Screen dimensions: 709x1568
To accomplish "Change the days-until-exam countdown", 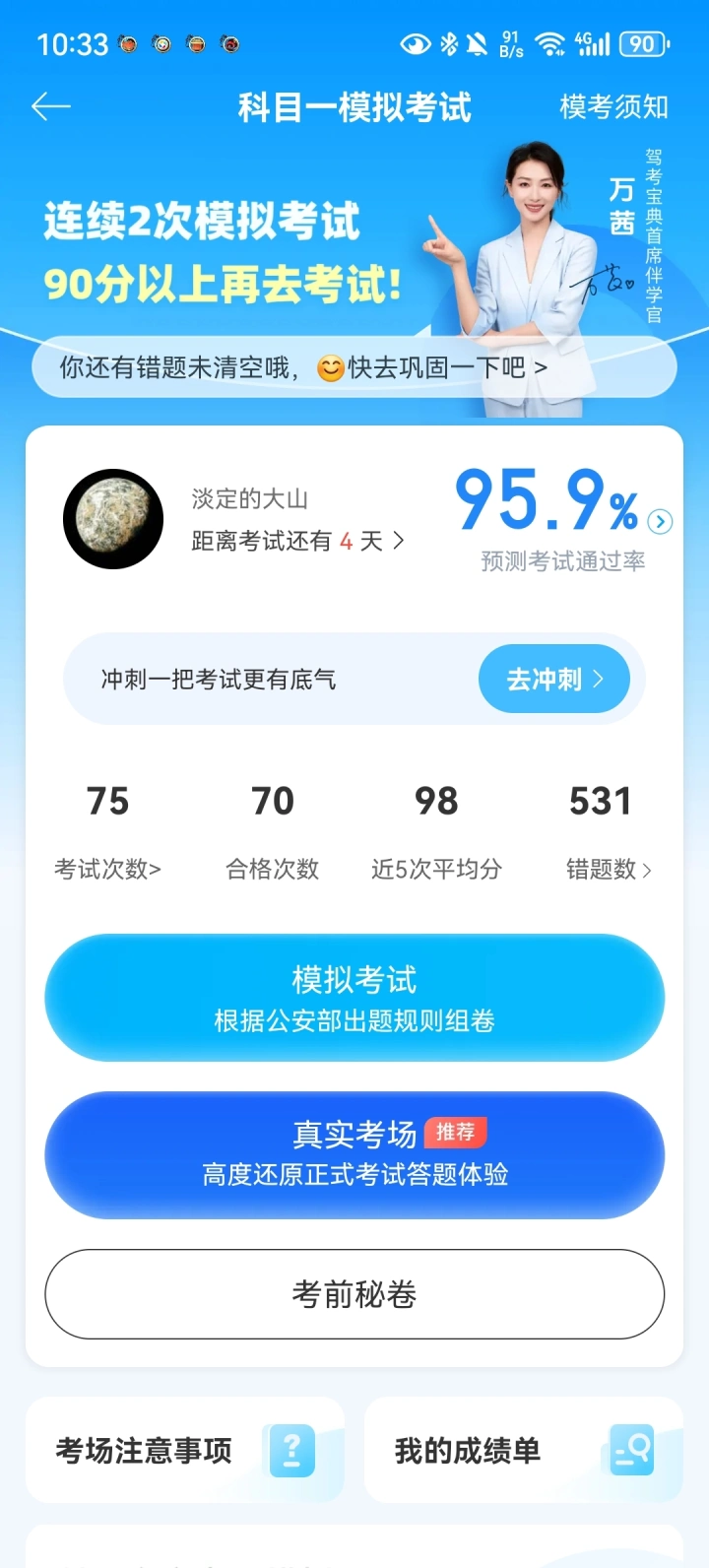I will [297, 541].
